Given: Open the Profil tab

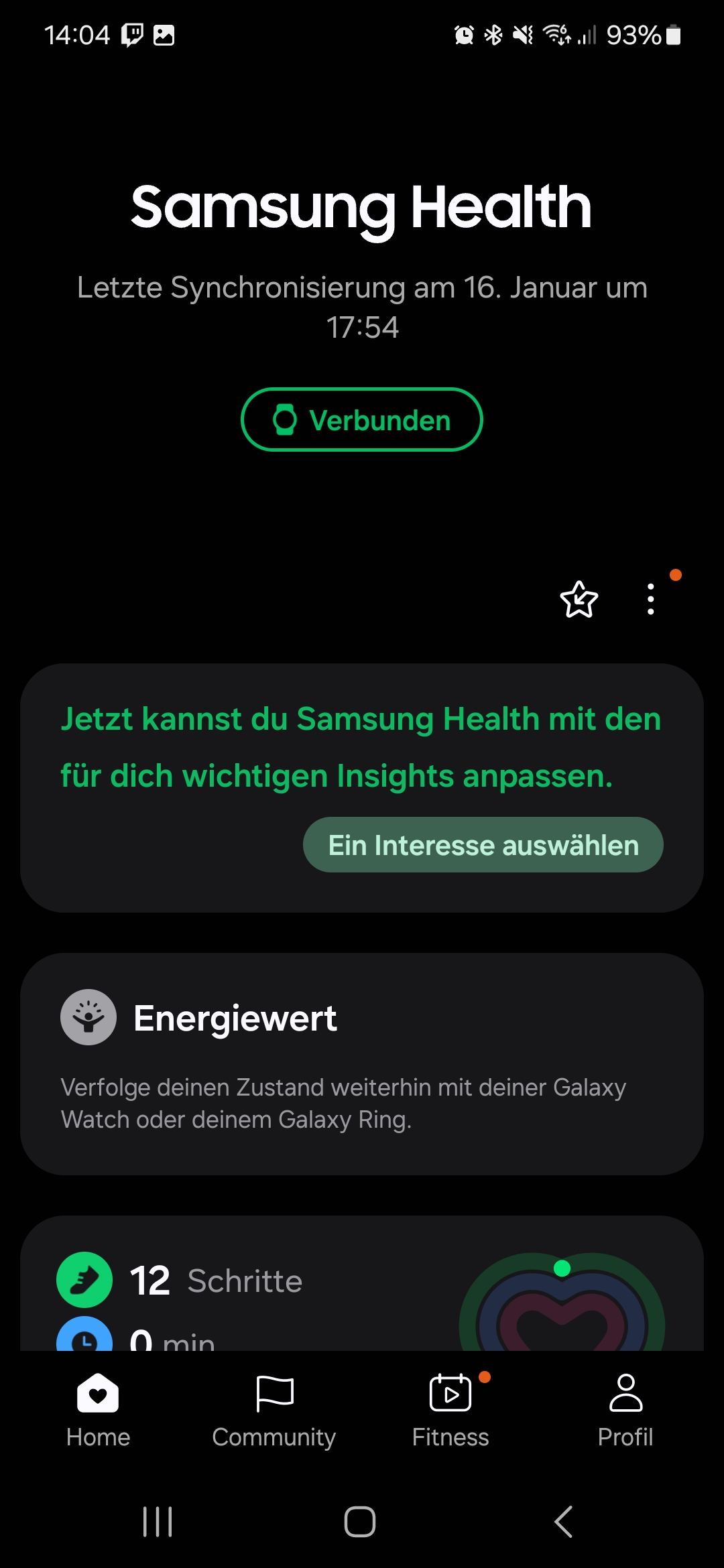Looking at the screenshot, I should coord(625,1409).
